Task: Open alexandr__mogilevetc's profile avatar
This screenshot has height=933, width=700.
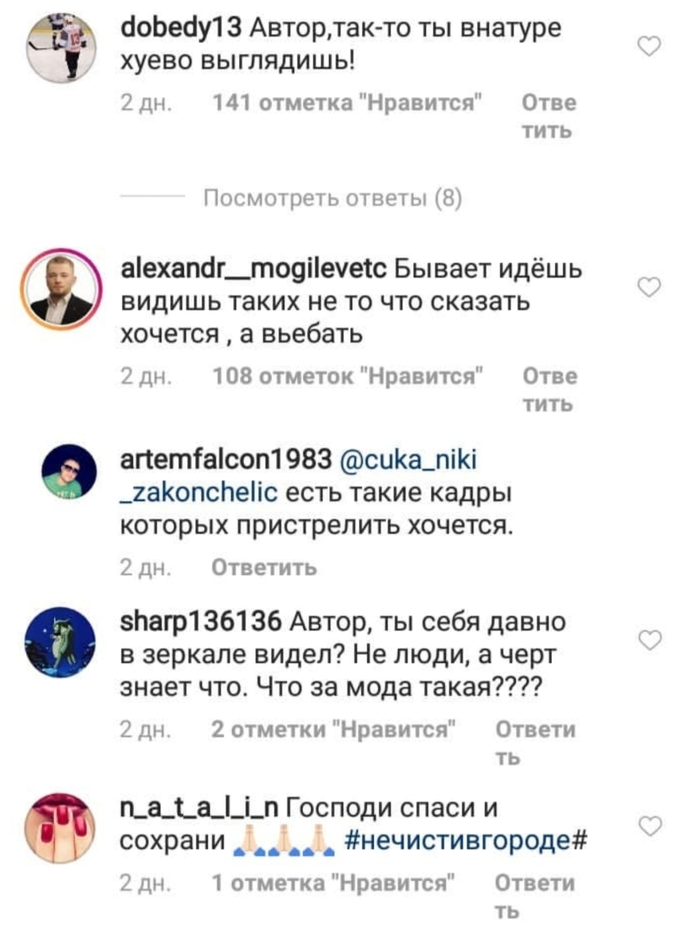Action: tap(57, 291)
